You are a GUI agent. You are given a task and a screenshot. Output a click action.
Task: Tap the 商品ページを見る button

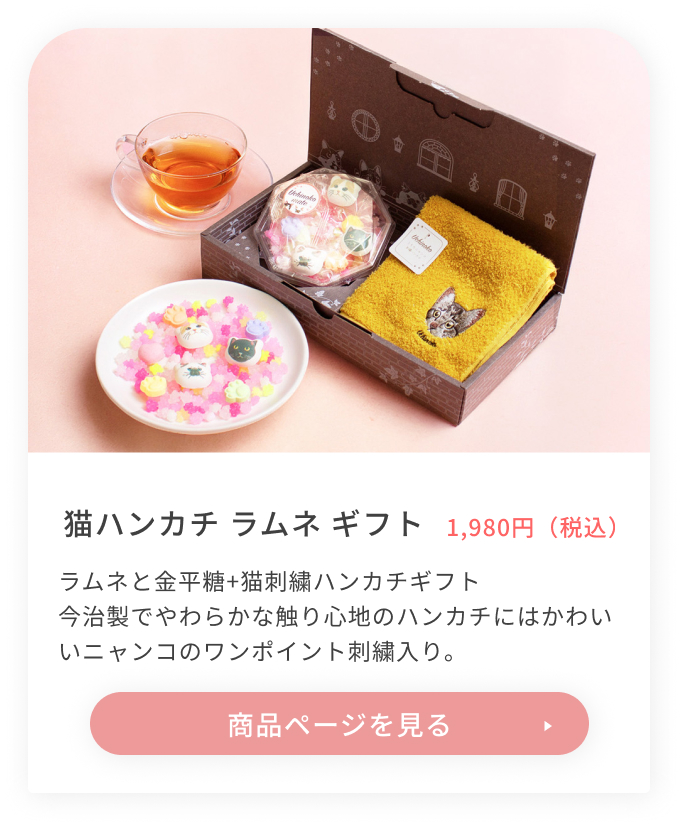coord(339,724)
